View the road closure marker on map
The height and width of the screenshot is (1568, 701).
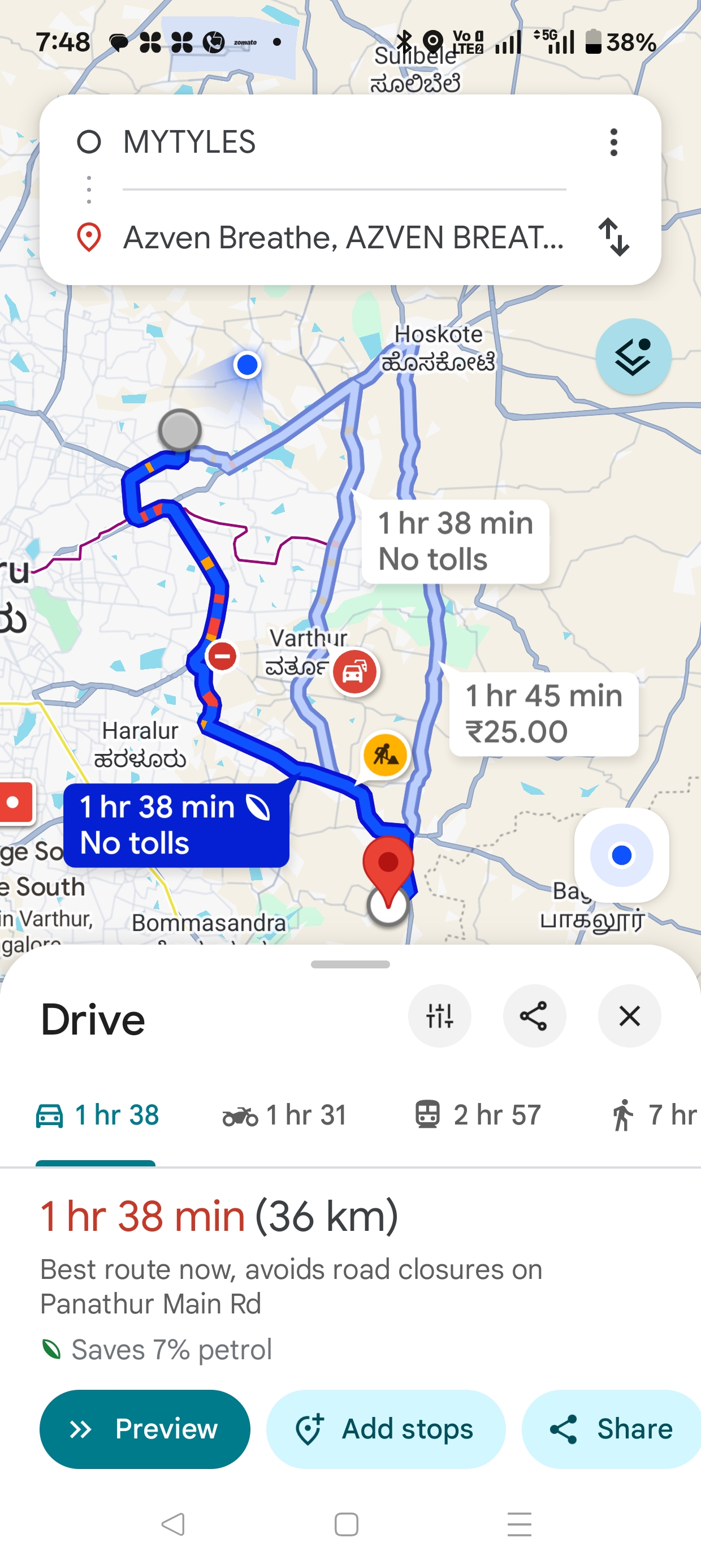point(222,656)
